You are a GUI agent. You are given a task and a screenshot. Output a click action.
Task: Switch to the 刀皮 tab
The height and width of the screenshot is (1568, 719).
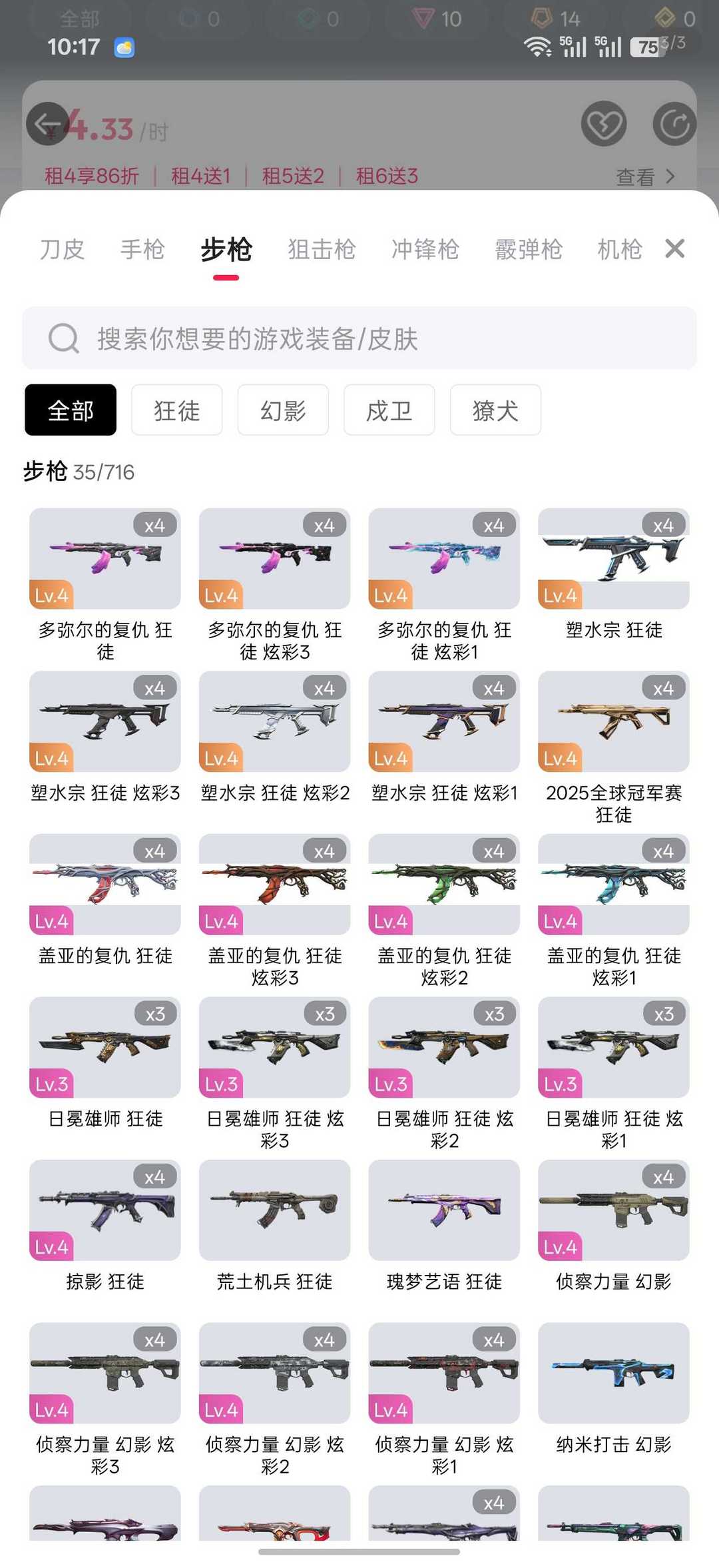tap(62, 249)
